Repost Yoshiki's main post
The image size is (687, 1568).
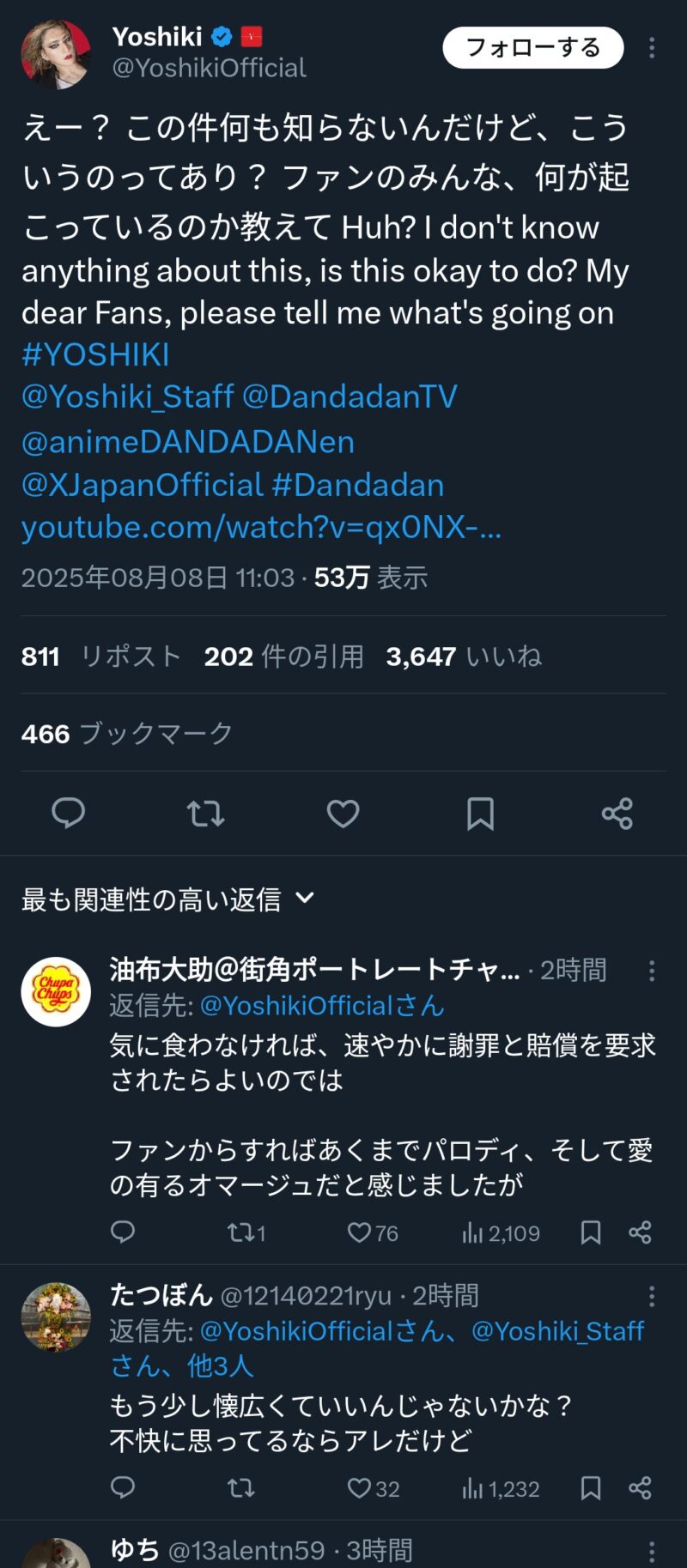pyautogui.click(x=205, y=813)
